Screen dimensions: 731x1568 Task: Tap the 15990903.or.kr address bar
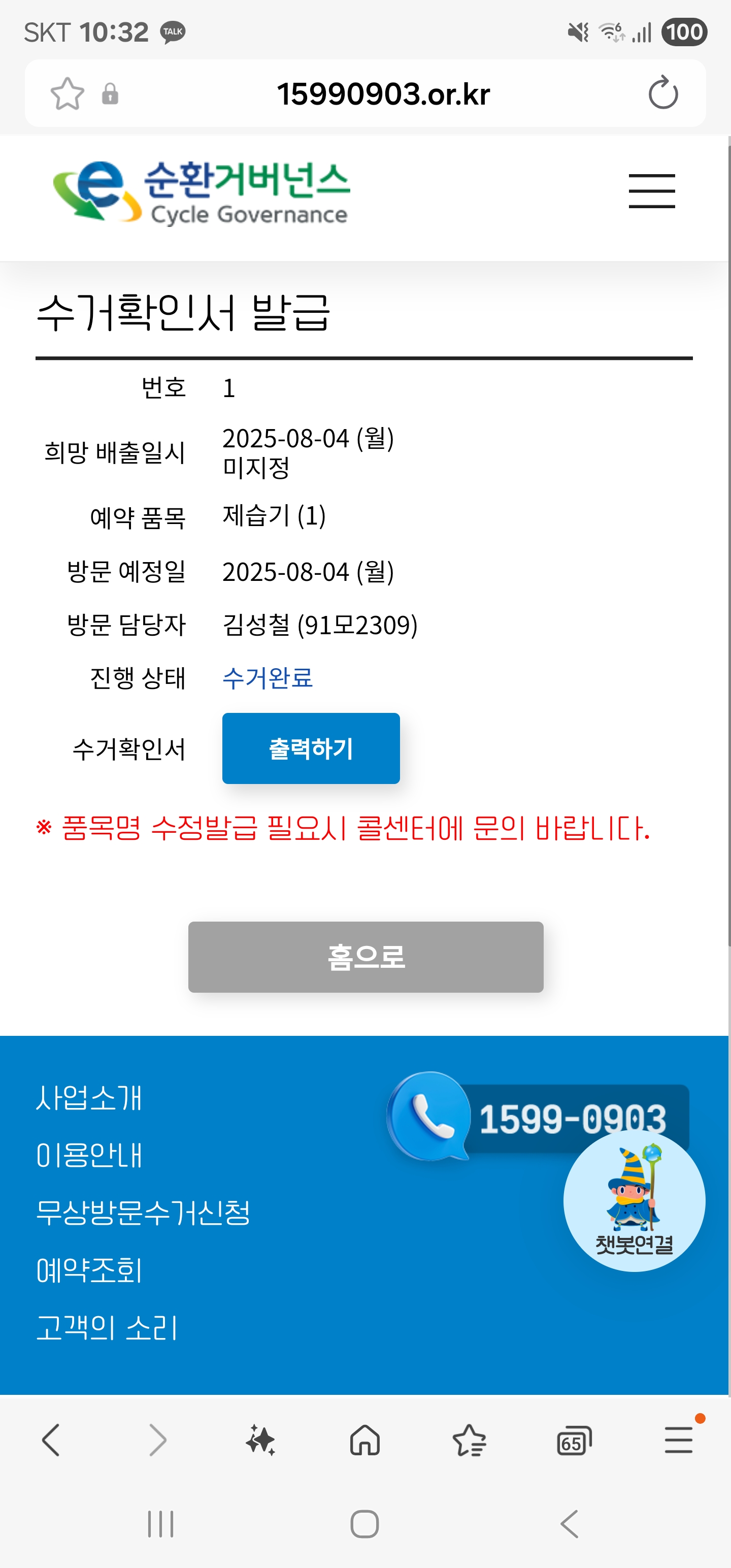[383, 94]
